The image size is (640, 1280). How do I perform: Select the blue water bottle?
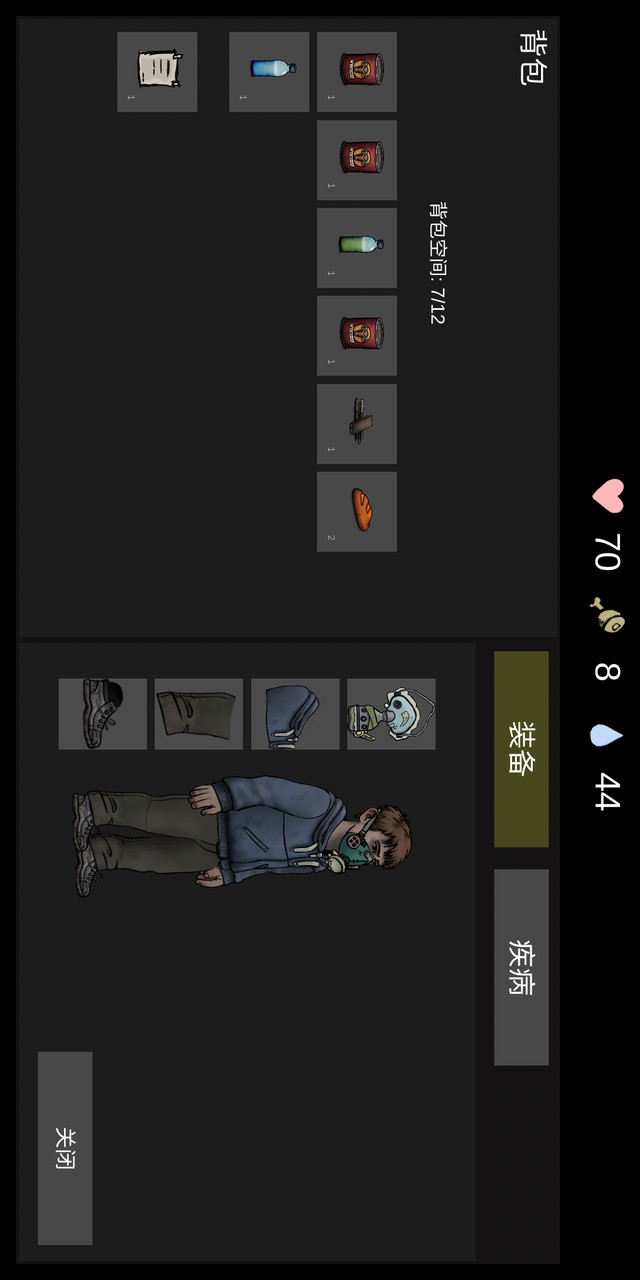click(x=269, y=71)
